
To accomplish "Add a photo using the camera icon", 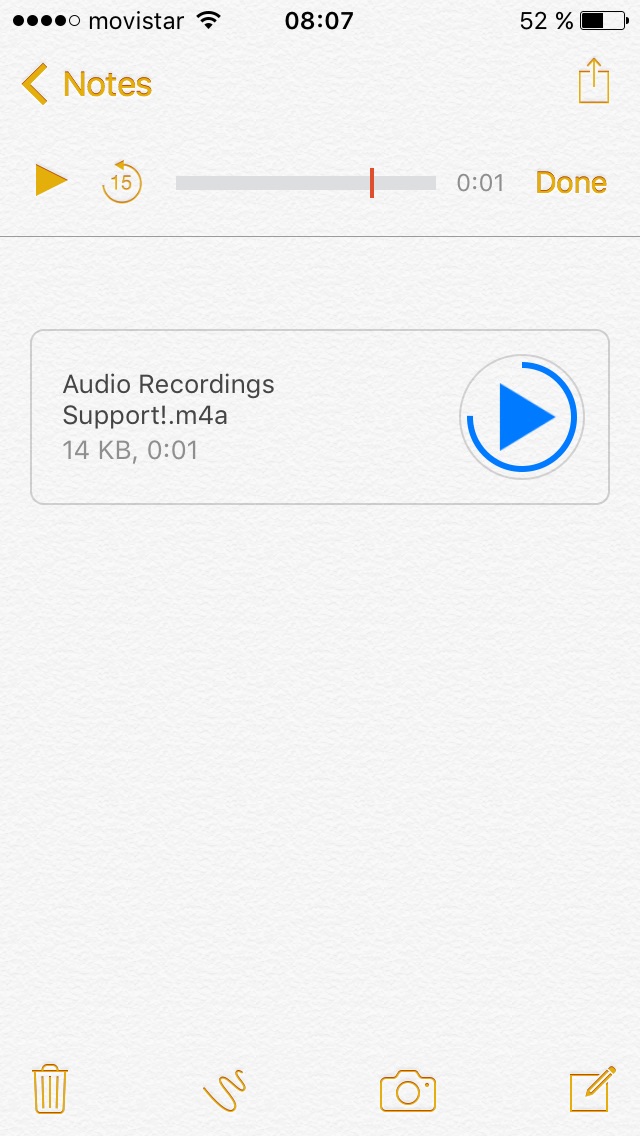I will pos(408,1090).
